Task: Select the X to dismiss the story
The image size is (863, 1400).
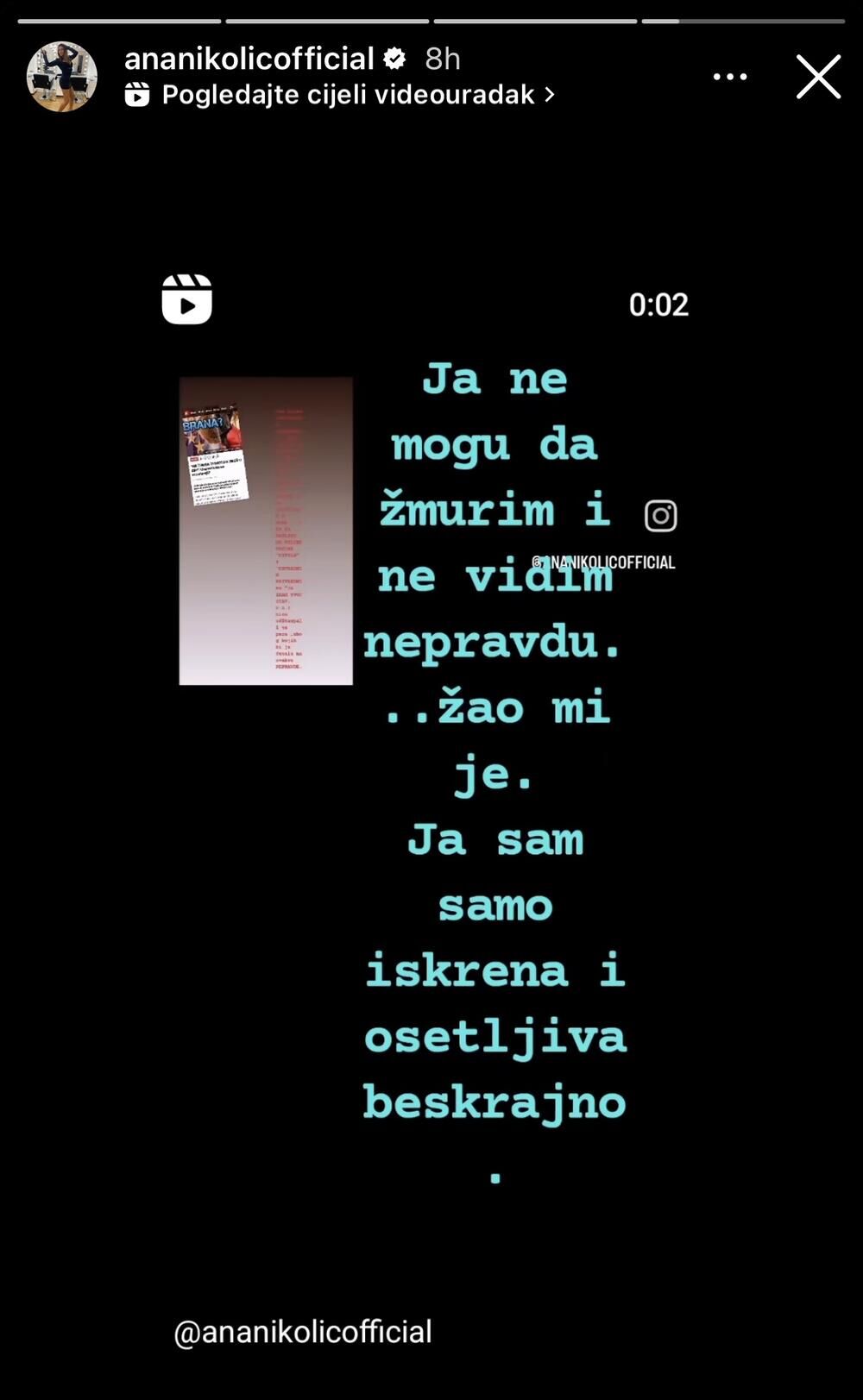Action: (x=818, y=76)
